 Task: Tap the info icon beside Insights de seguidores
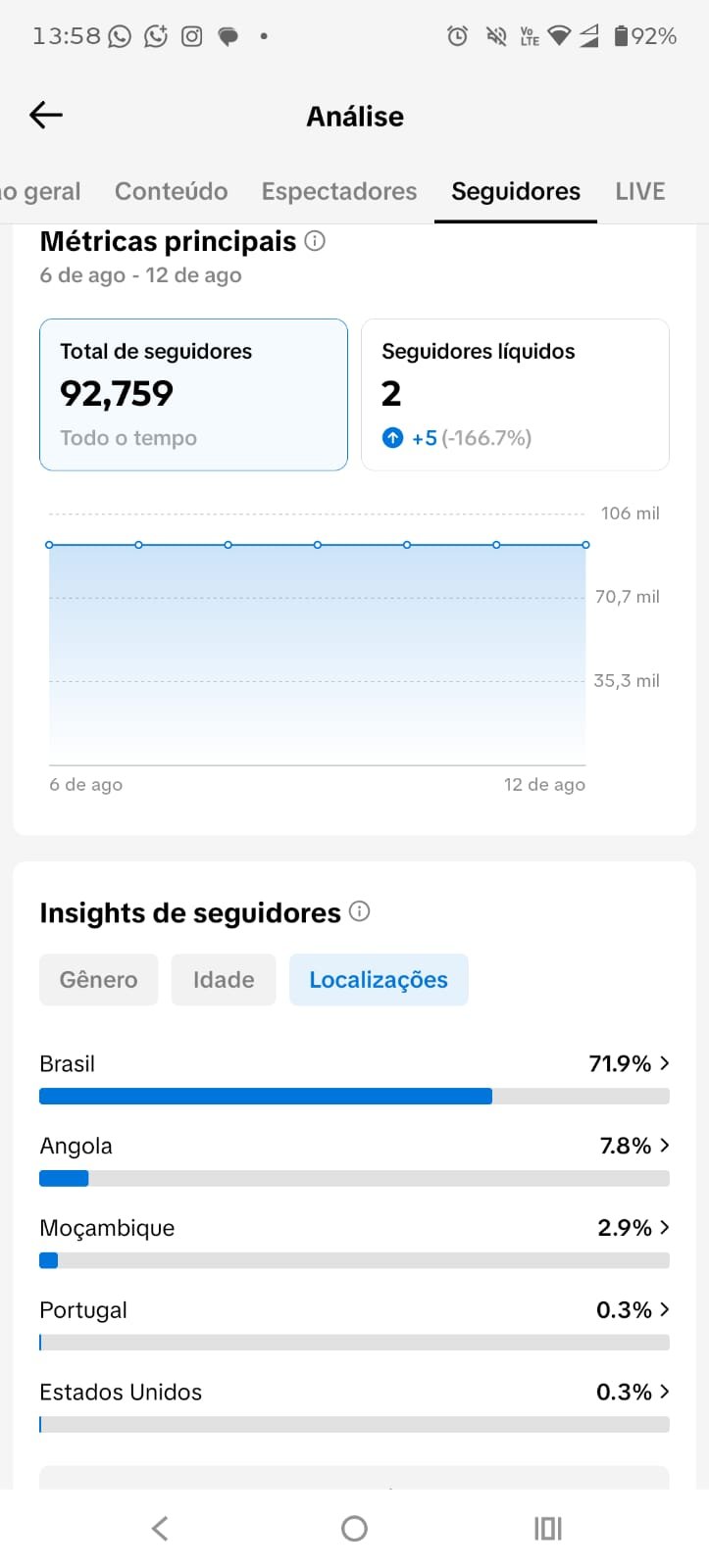[360, 911]
